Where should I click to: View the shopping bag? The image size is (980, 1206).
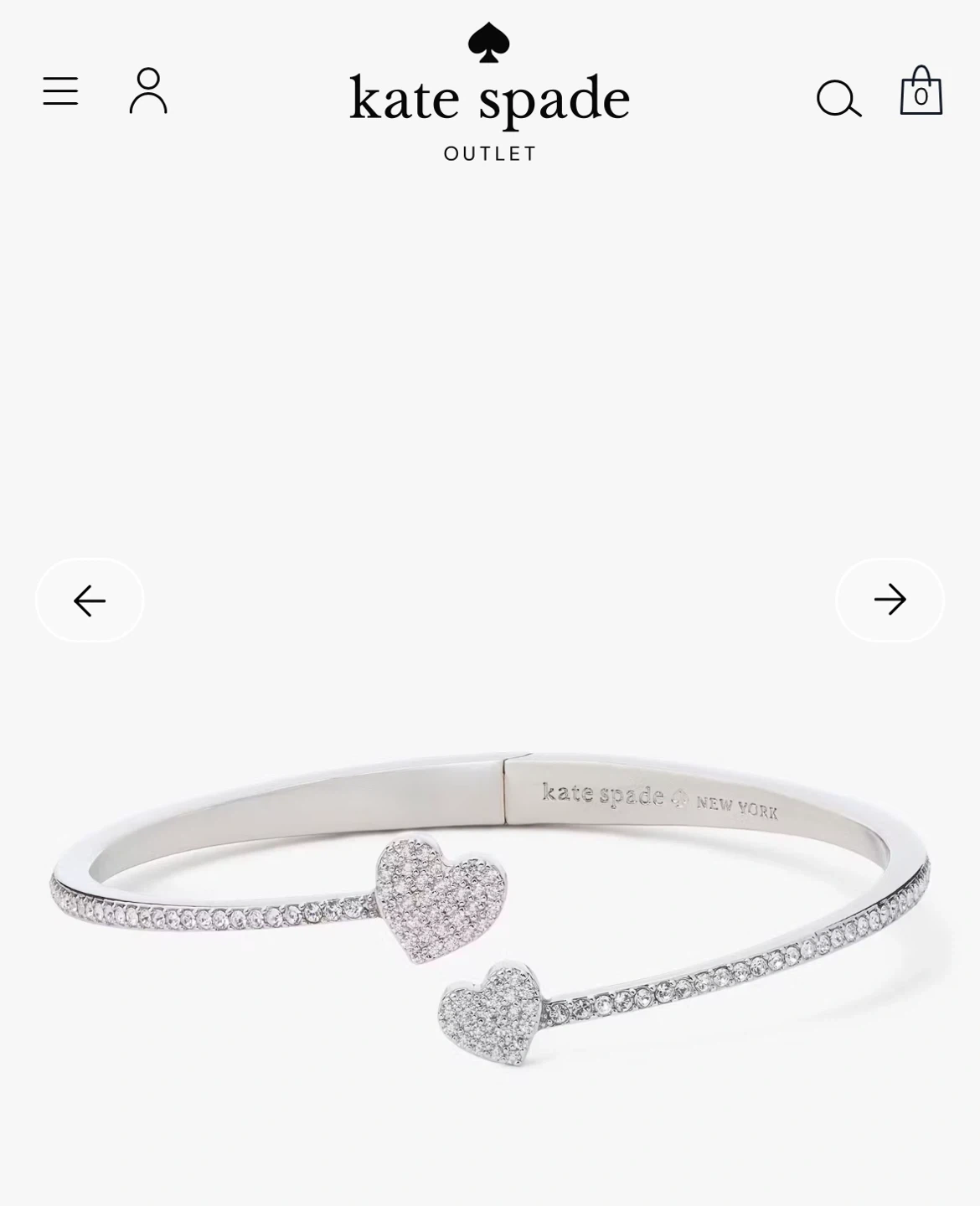click(921, 90)
